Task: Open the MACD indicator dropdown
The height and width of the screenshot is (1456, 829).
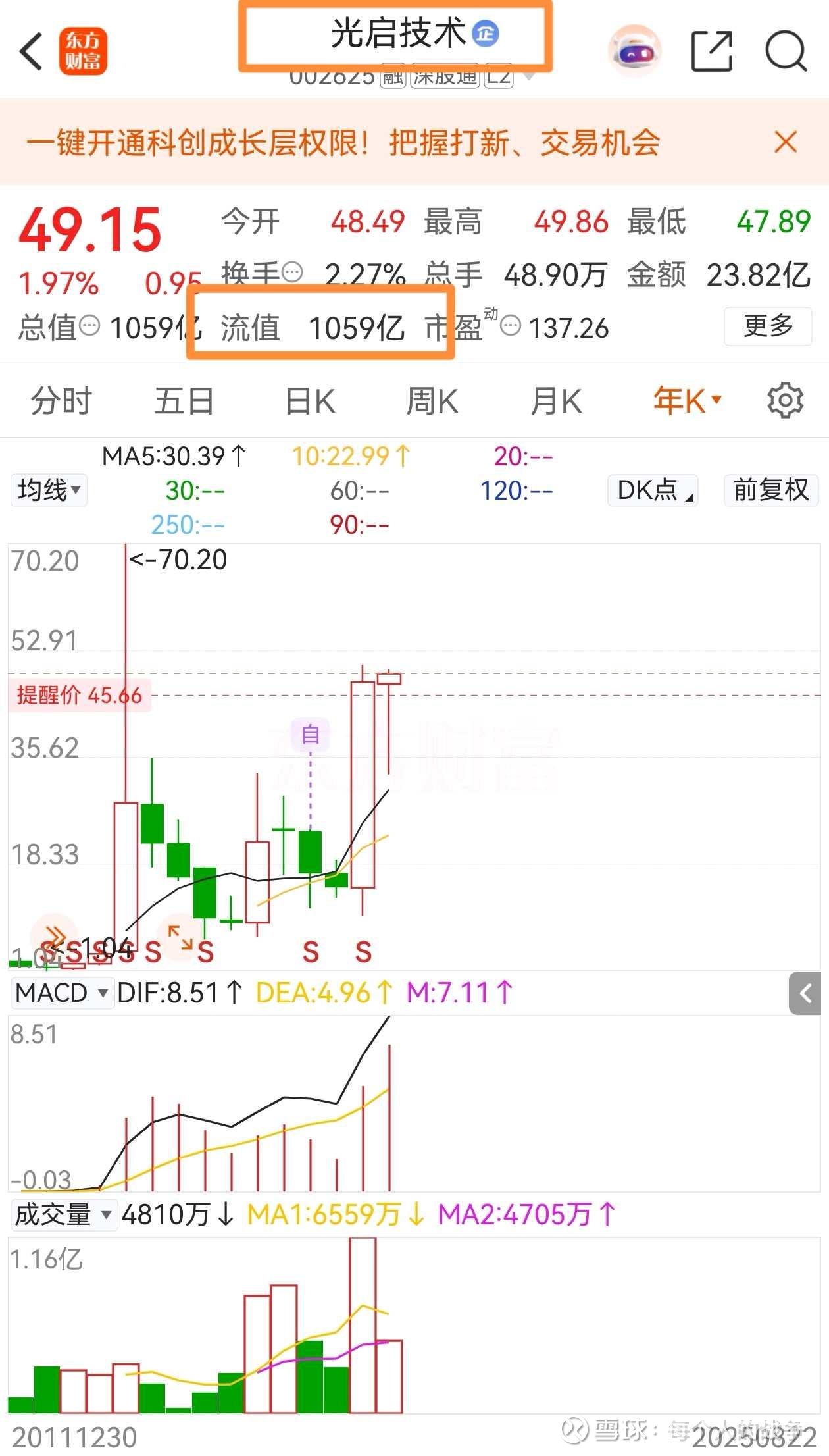Action: (x=62, y=993)
